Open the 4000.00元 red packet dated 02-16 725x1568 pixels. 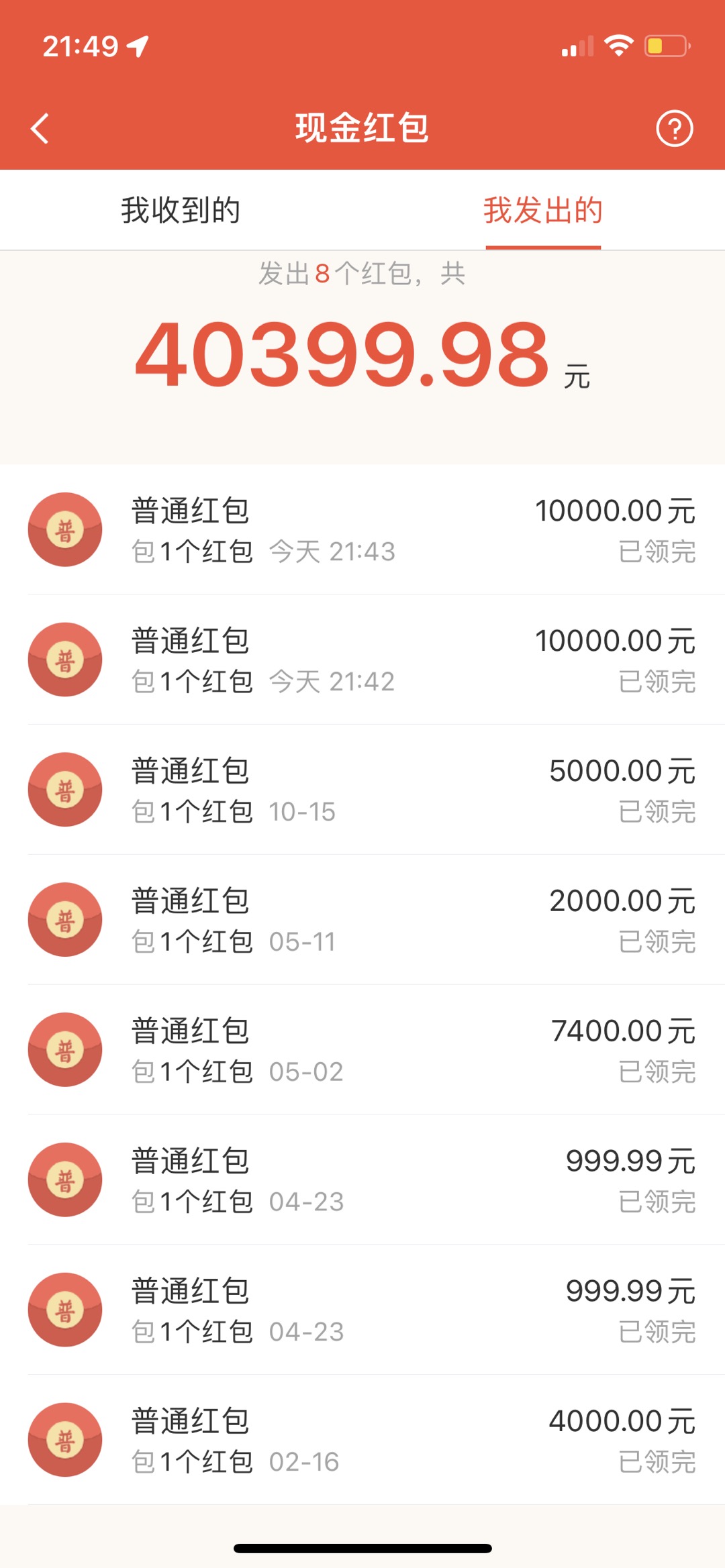tap(362, 1440)
